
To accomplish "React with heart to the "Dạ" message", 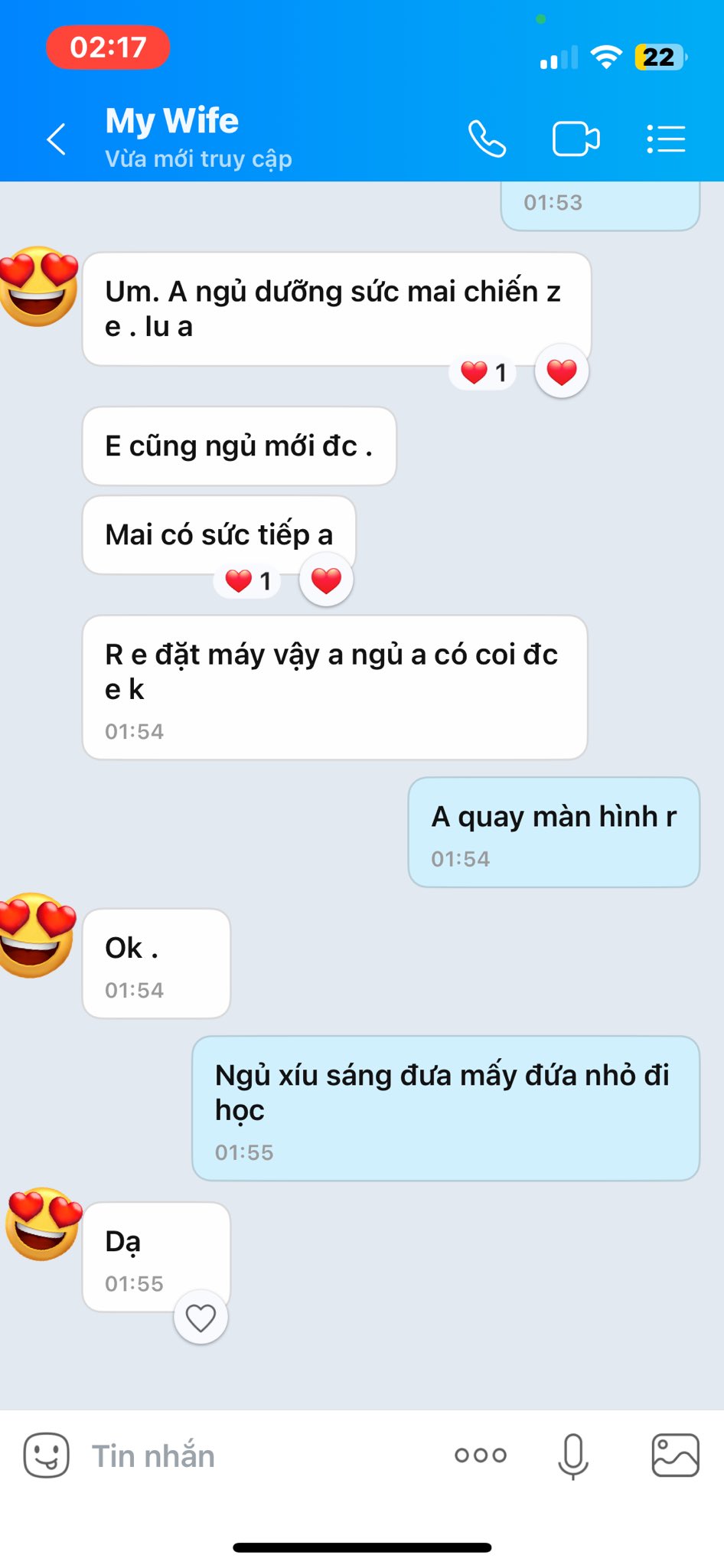I will click(x=201, y=1318).
